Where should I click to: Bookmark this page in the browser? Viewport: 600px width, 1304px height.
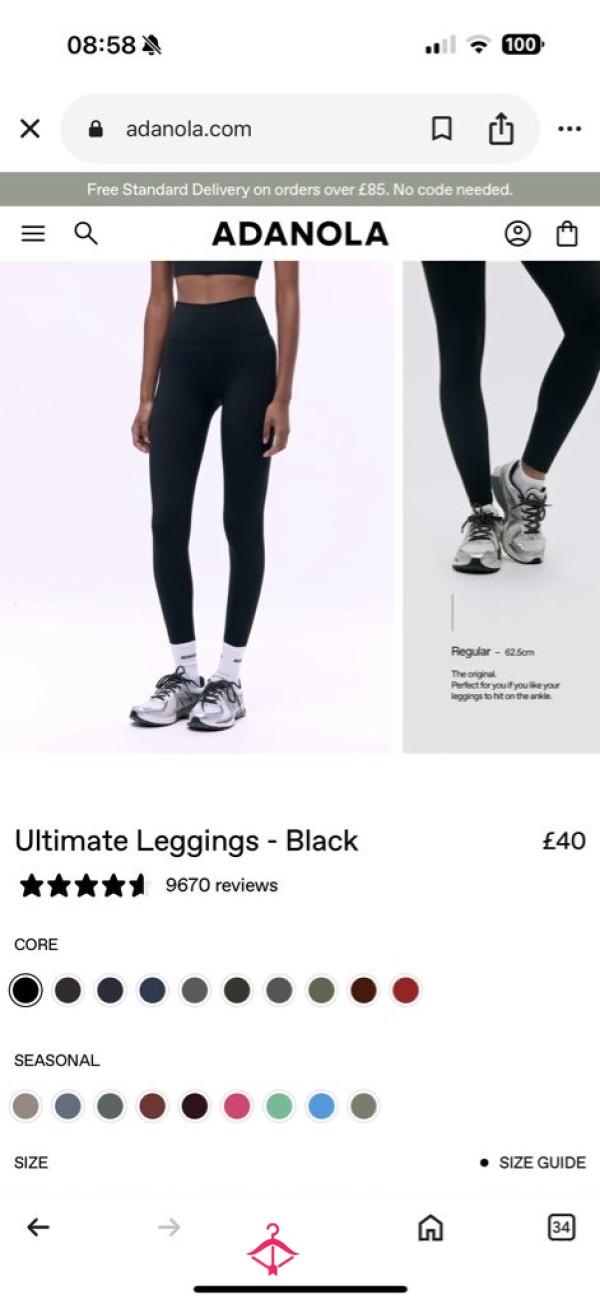click(x=441, y=129)
